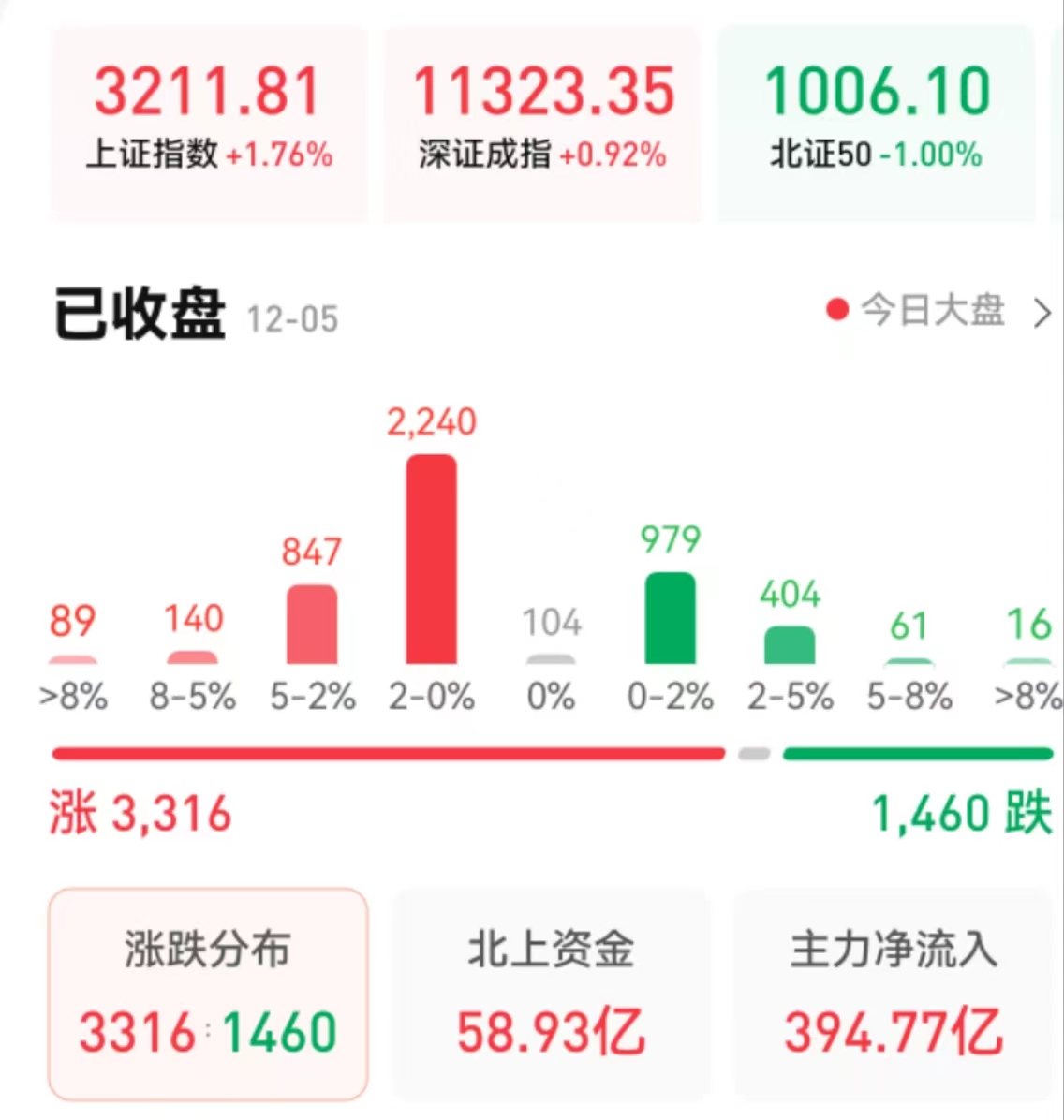This screenshot has height=1120, width=1064.
Task: Open the 北证50 index card
Action: [x=876, y=122]
